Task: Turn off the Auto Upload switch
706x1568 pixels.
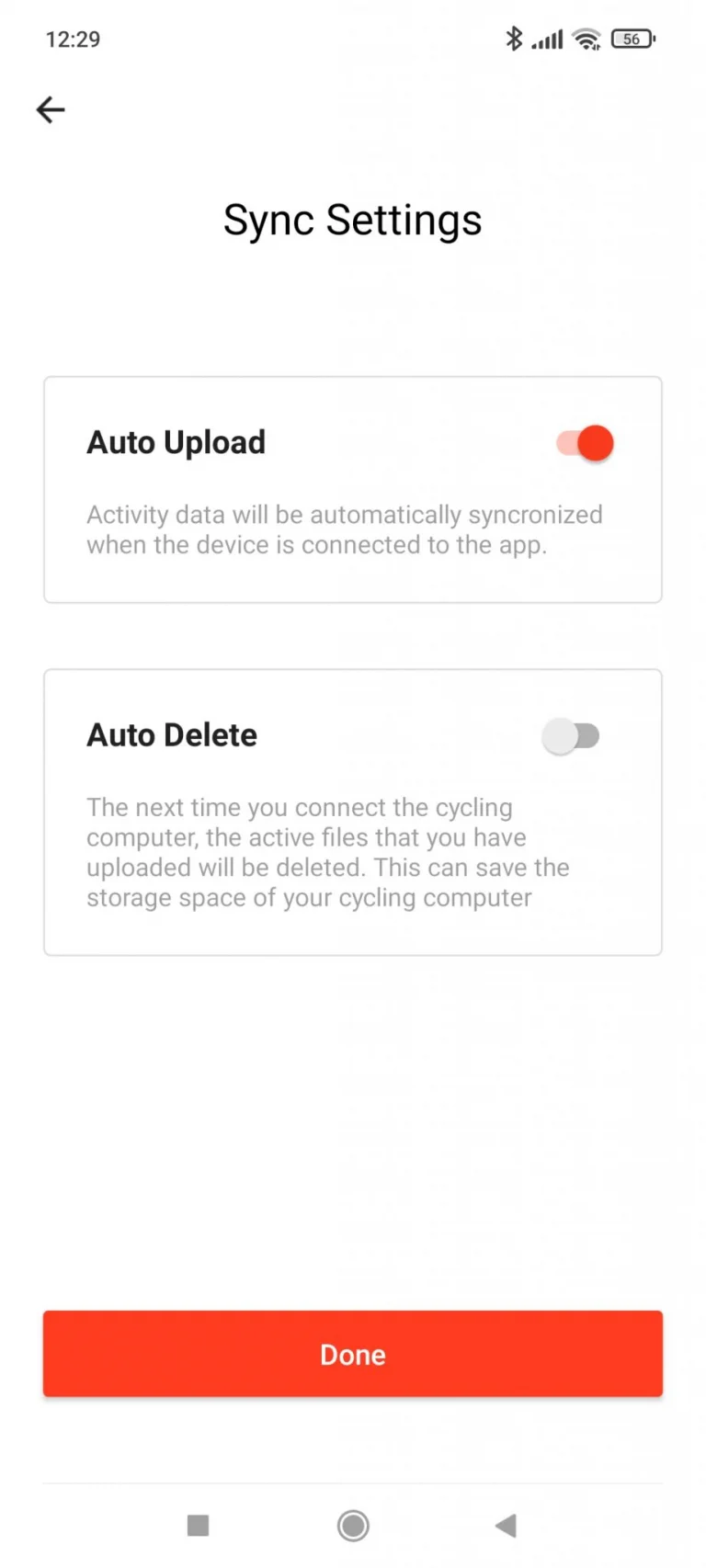Action: tap(585, 443)
